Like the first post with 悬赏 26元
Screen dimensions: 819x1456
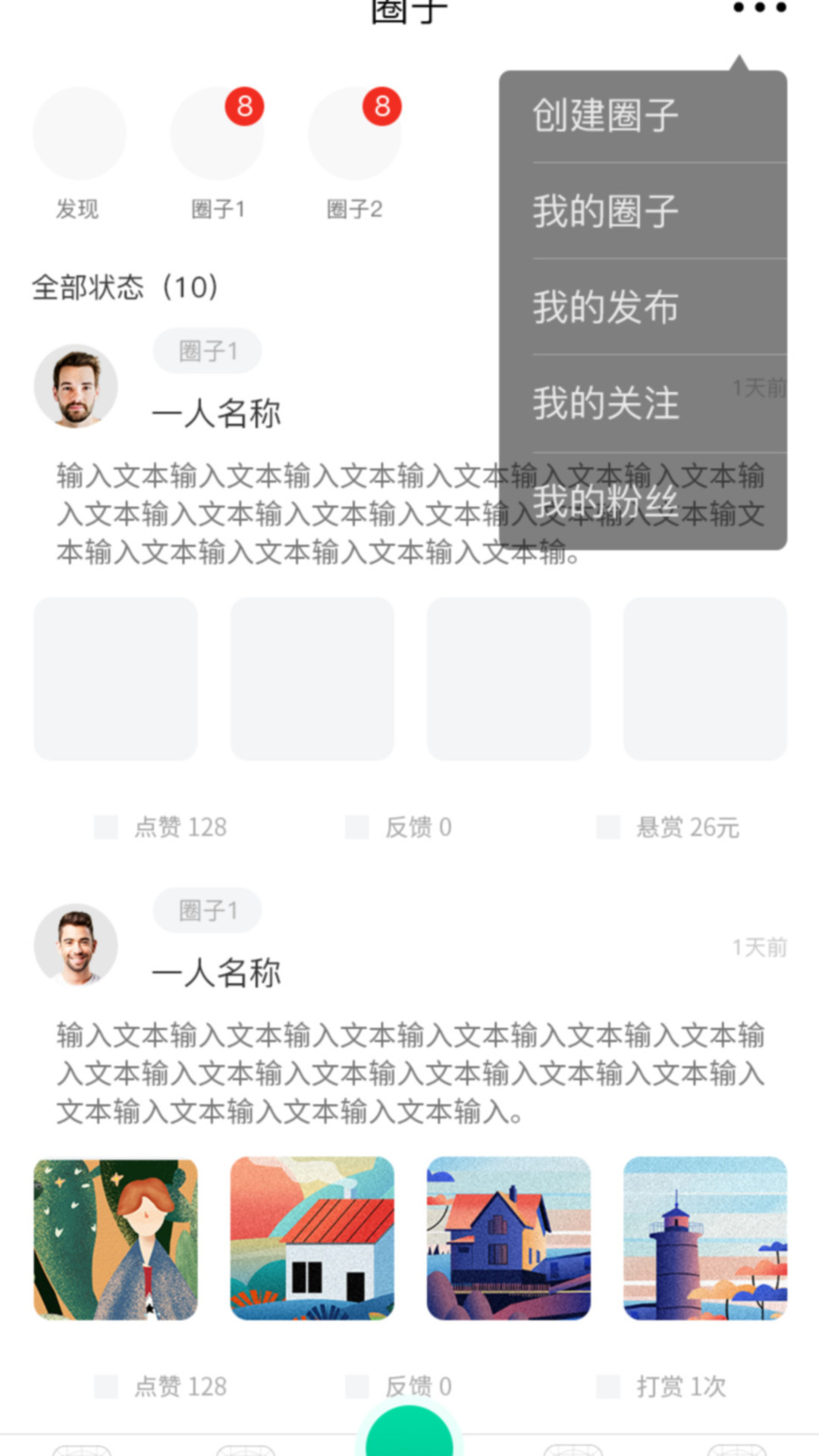(161, 827)
